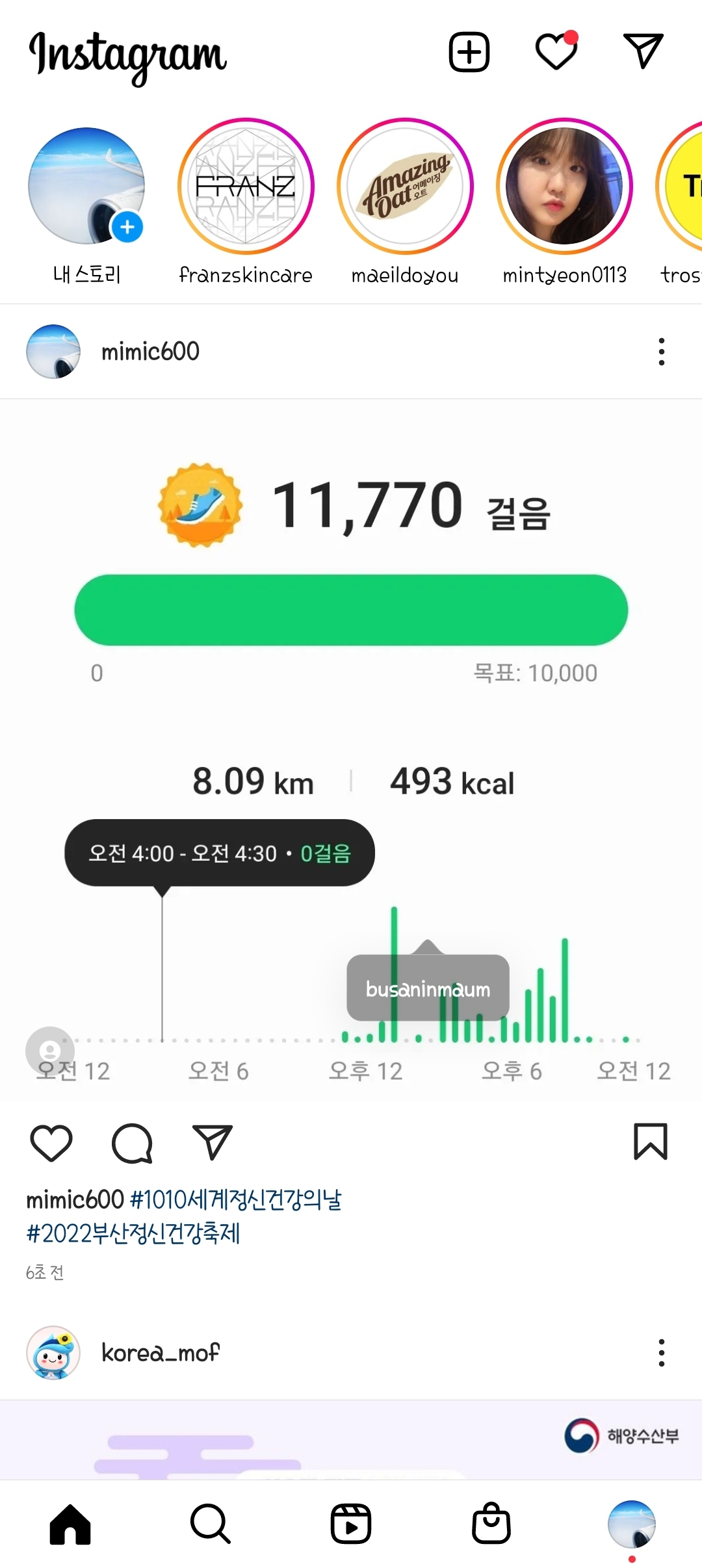Save mimic600's post with bookmark
Image resolution: width=702 pixels, height=1568 pixels.
pyautogui.click(x=650, y=1142)
